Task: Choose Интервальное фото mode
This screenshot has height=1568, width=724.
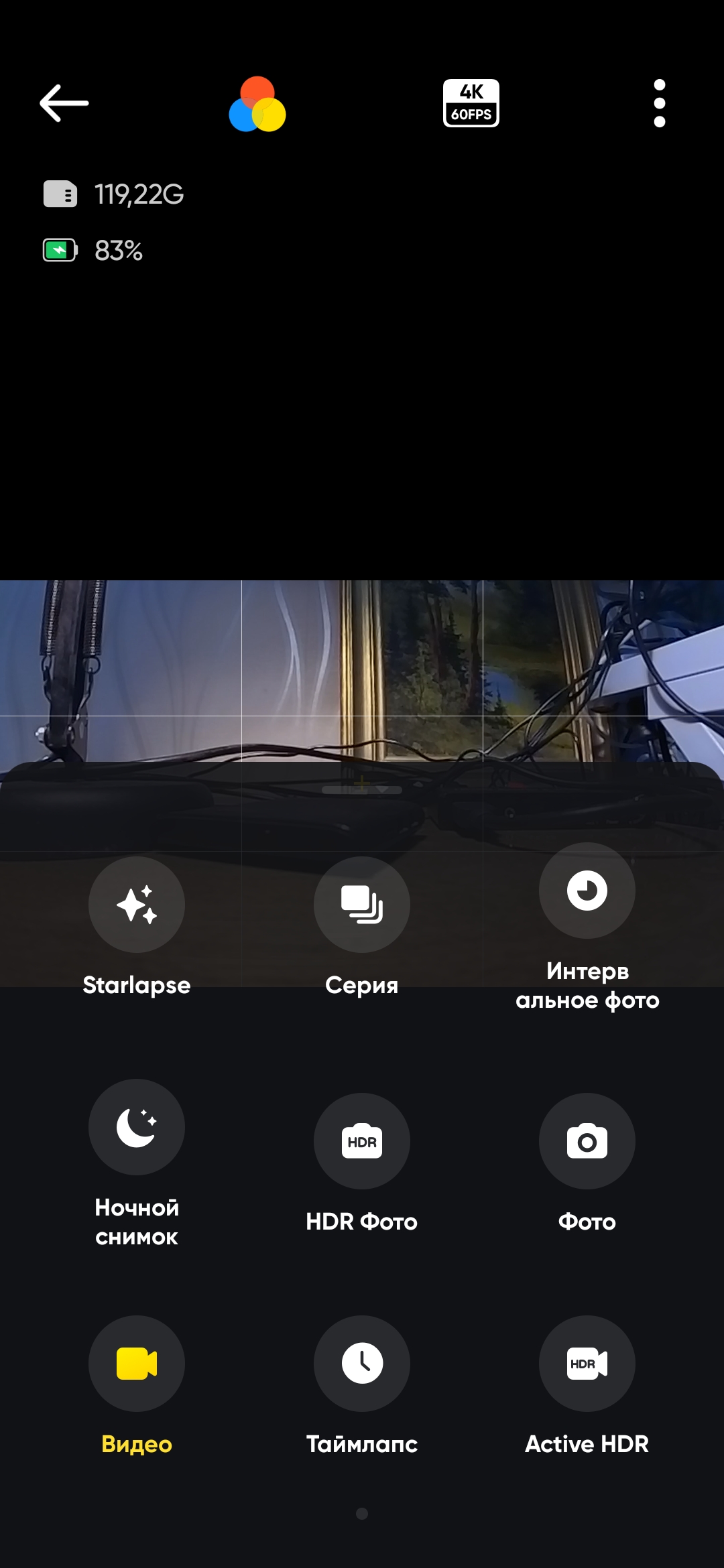Action: point(587,891)
